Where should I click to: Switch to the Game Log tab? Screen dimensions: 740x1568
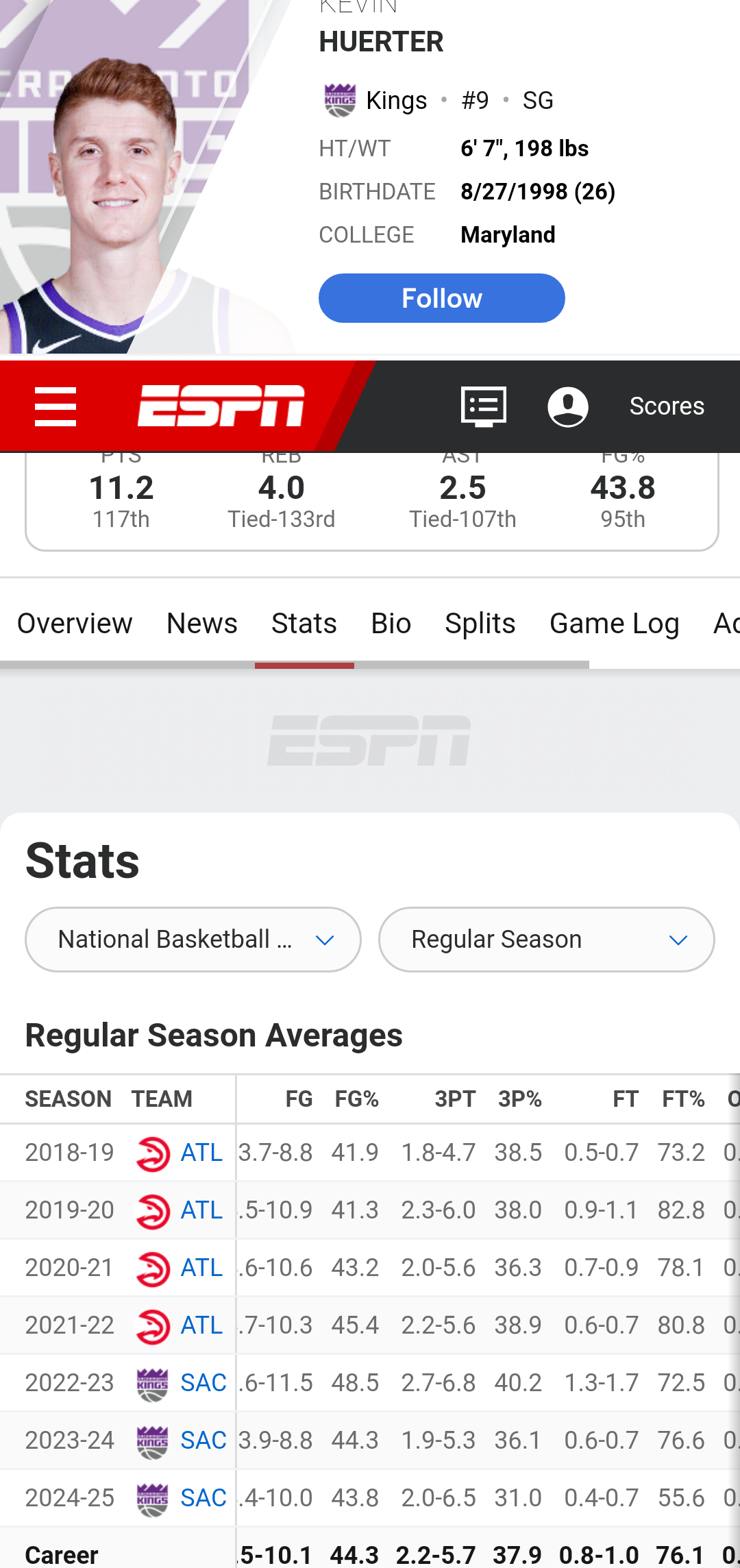tap(614, 624)
